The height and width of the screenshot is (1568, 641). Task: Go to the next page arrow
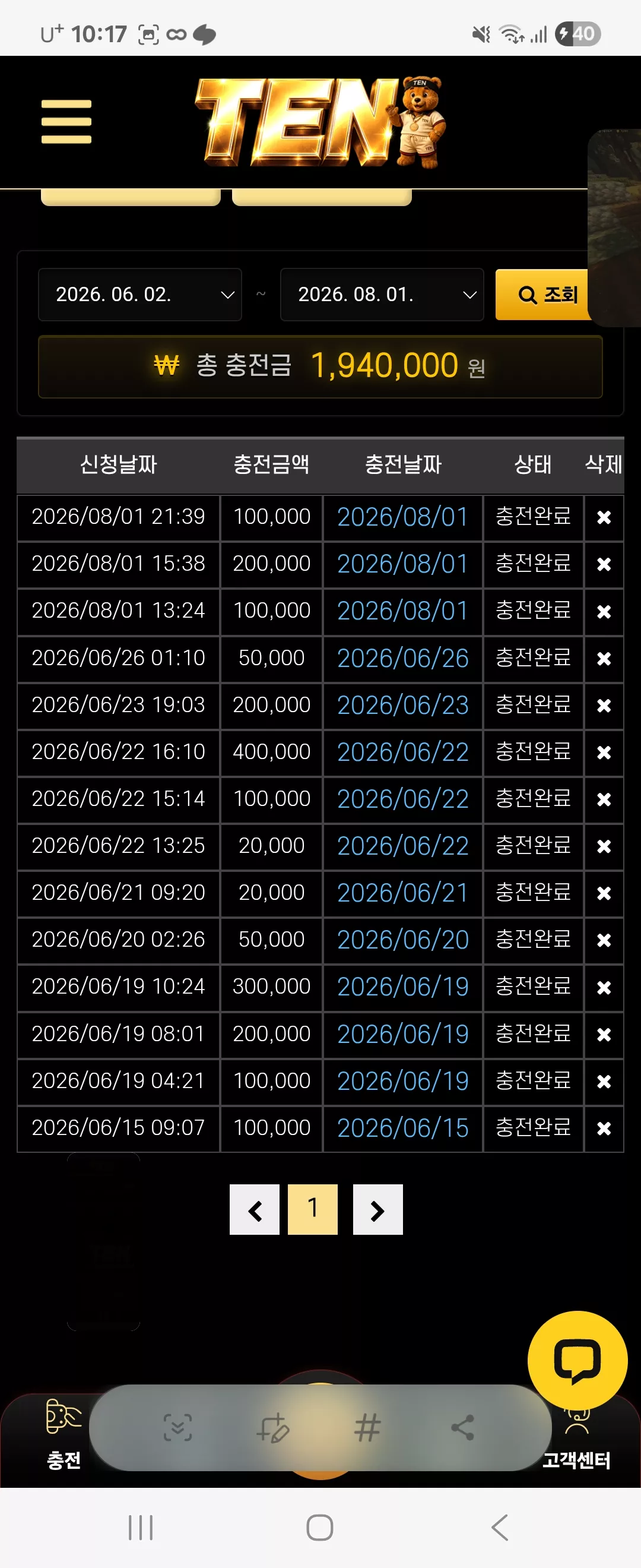377,1209
